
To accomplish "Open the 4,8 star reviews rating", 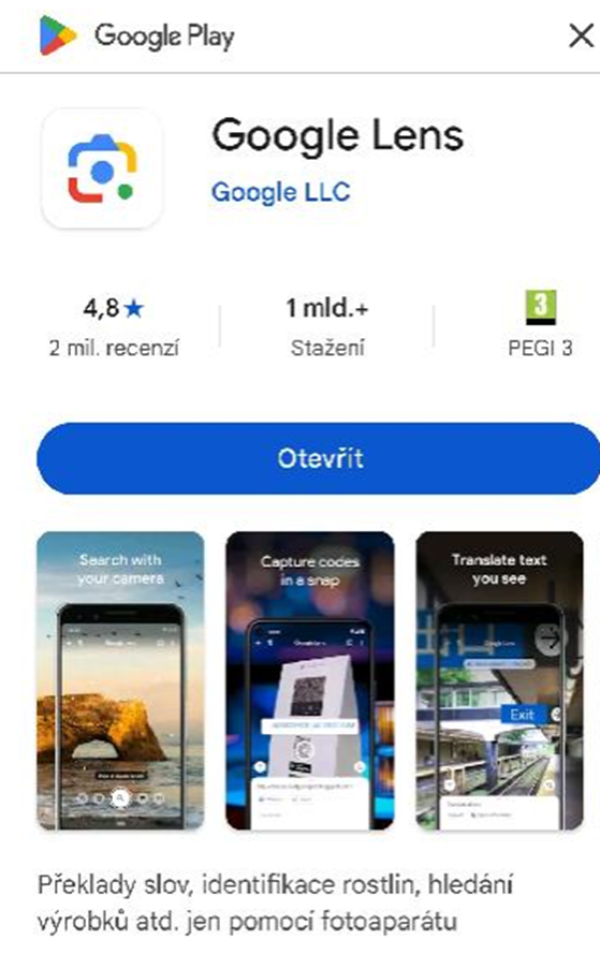I will pos(114,326).
